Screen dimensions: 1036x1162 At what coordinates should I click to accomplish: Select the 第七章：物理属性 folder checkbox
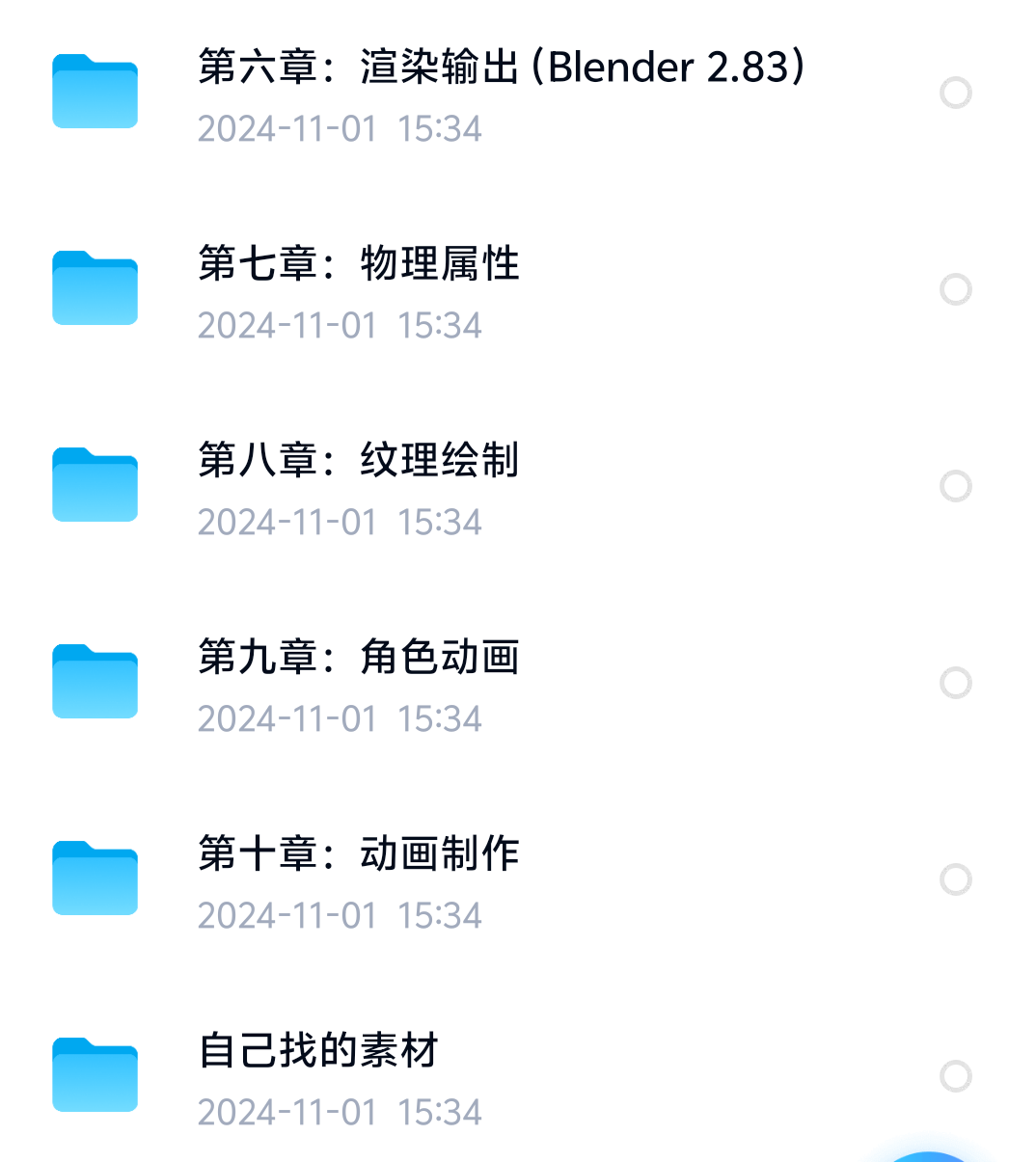[956, 289]
